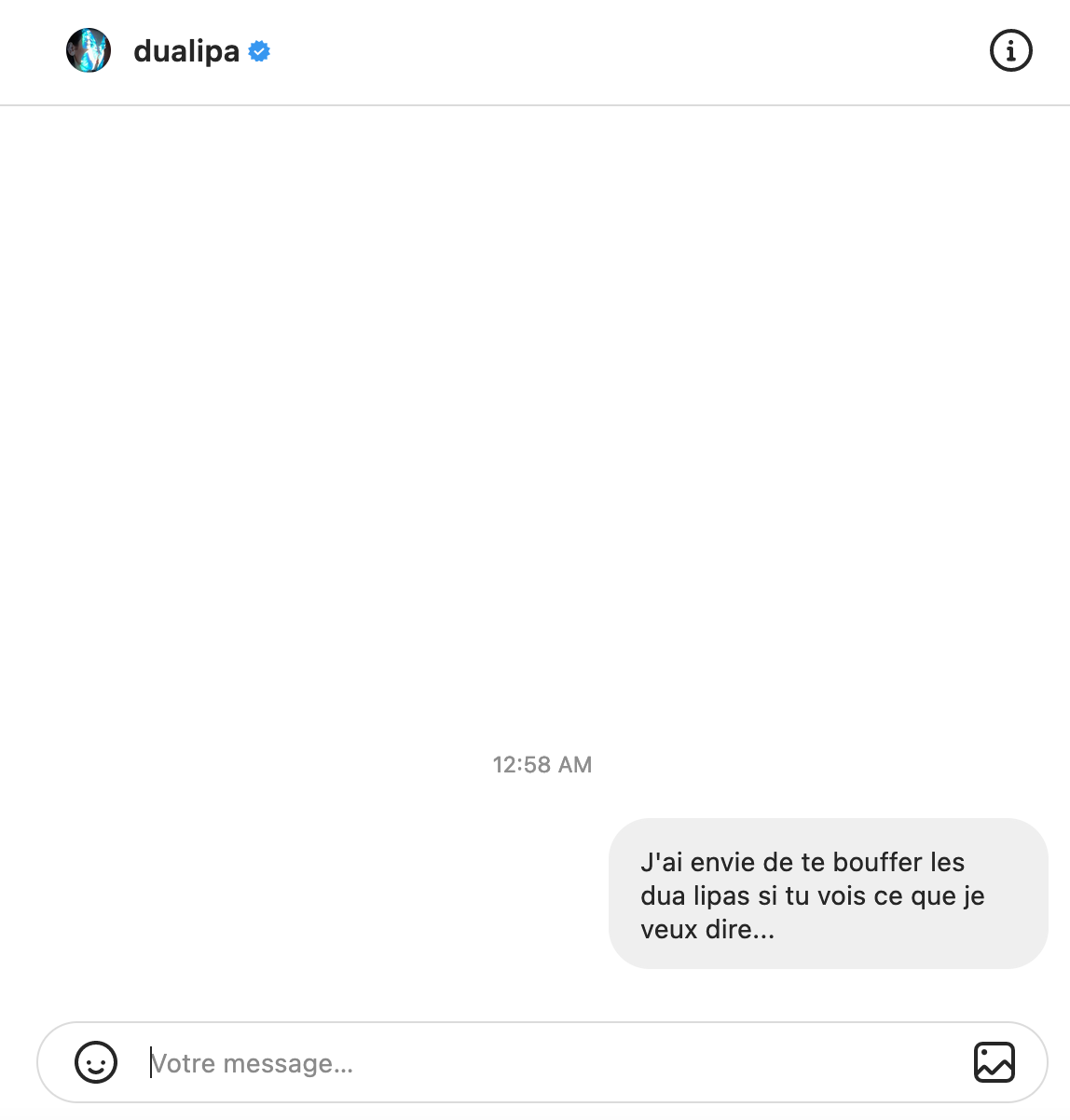
Task: Open the emoji picker
Action: point(96,1062)
